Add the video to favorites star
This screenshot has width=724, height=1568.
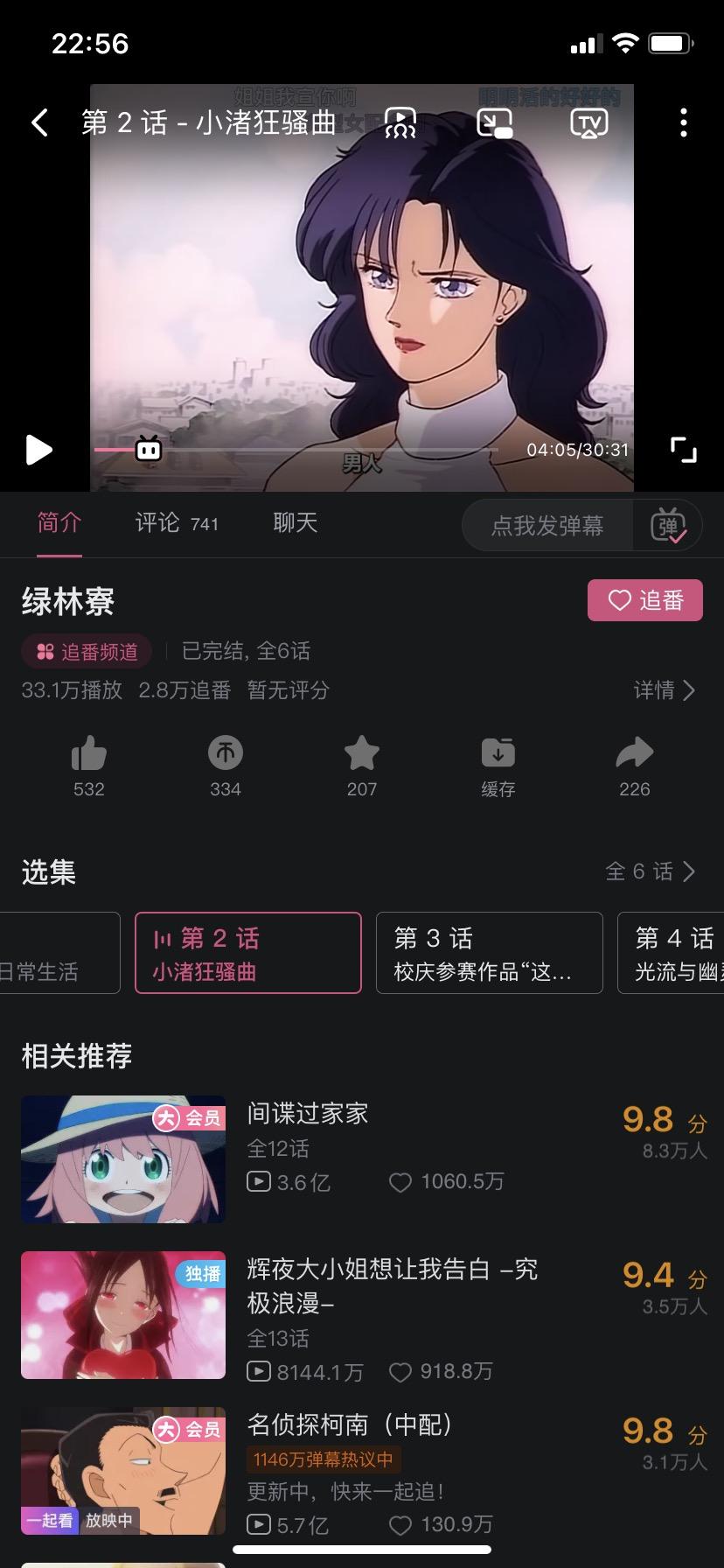click(x=362, y=766)
